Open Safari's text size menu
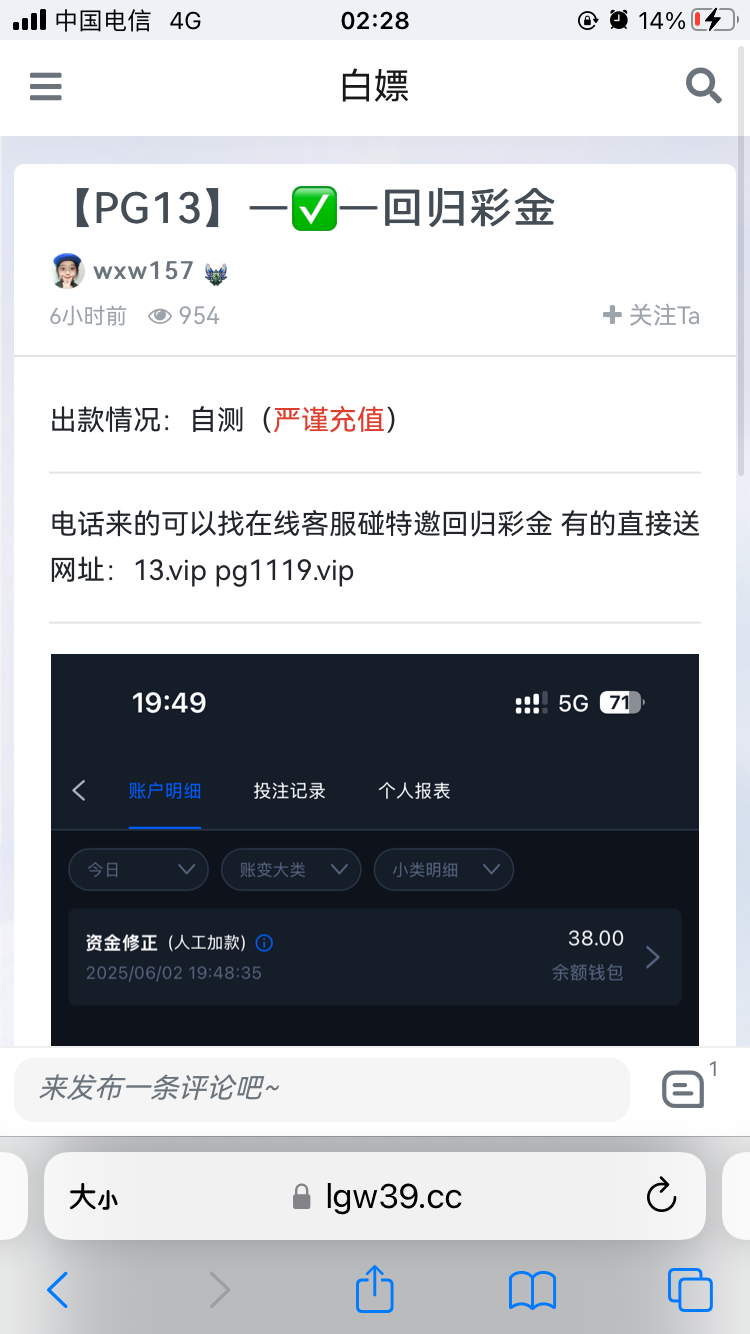750x1334 pixels. pos(93,1196)
